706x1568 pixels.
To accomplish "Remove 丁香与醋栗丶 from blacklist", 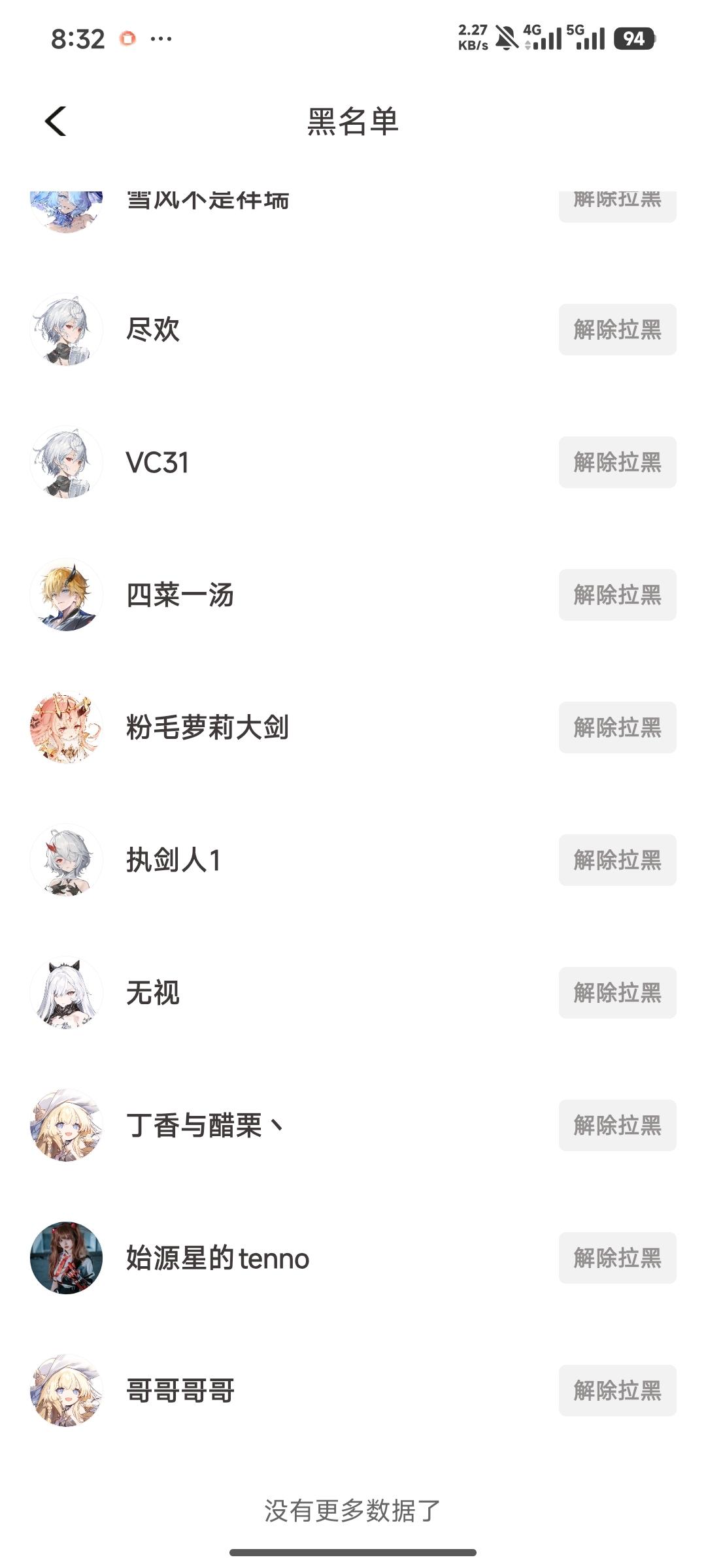I will click(616, 1126).
